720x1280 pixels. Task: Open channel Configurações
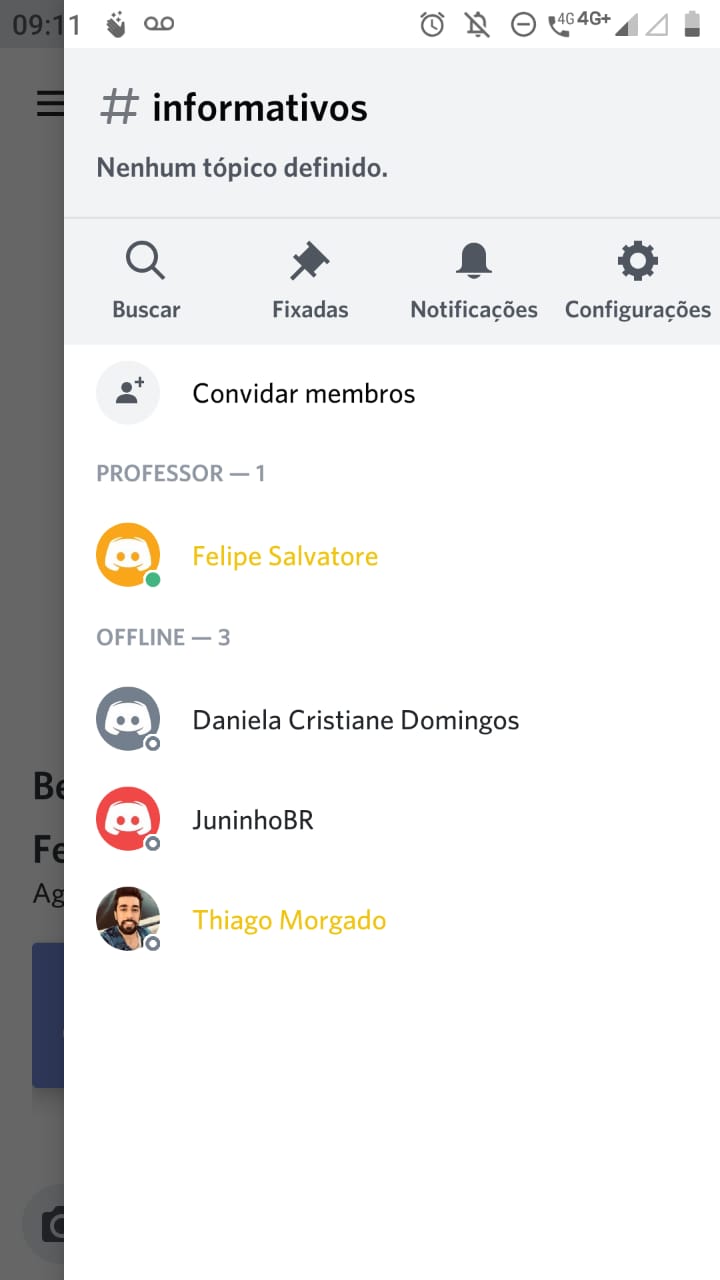[637, 282]
